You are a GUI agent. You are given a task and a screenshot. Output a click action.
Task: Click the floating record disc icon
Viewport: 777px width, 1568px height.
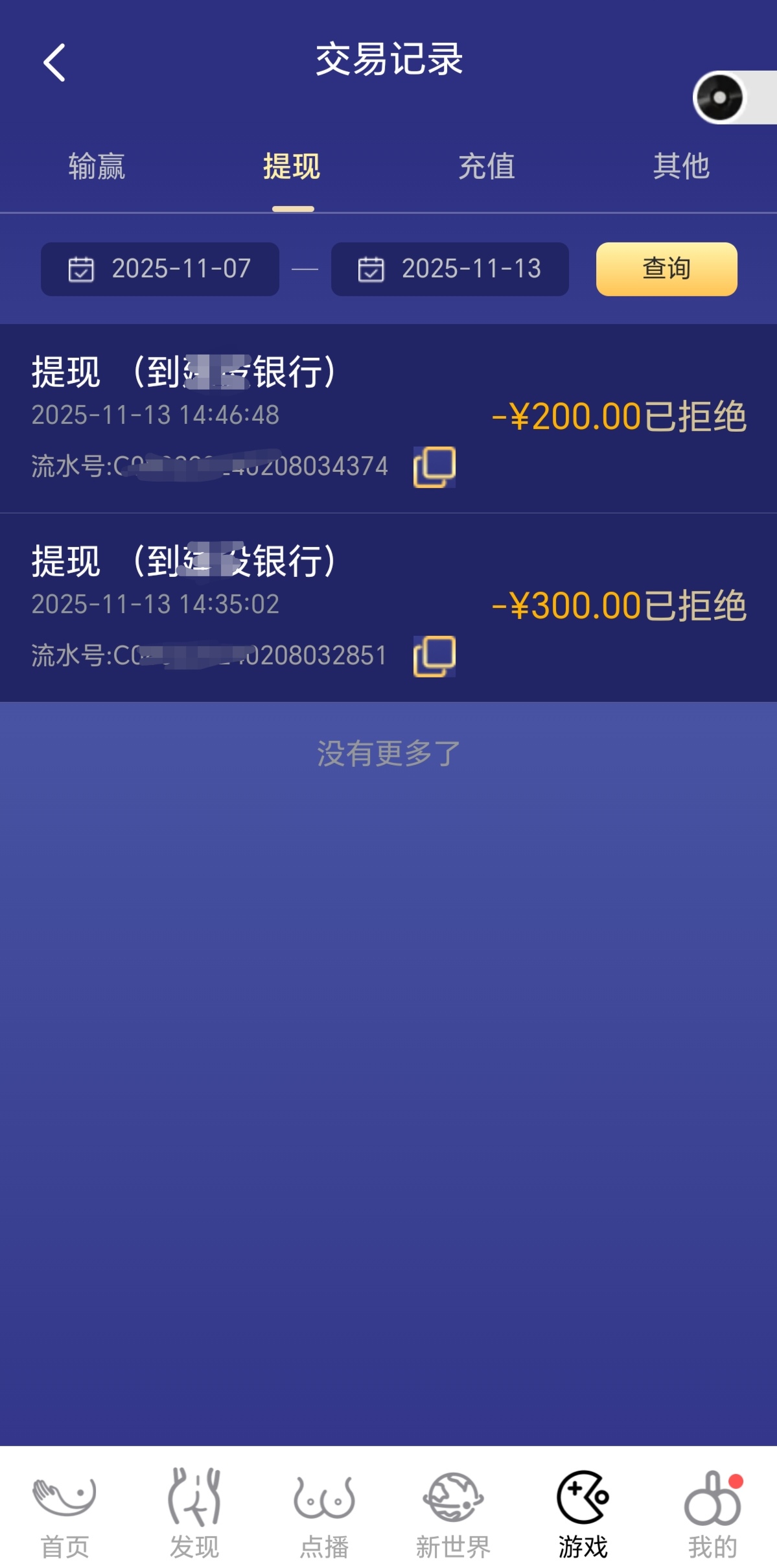pyautogui.click(x=718, y=98)
